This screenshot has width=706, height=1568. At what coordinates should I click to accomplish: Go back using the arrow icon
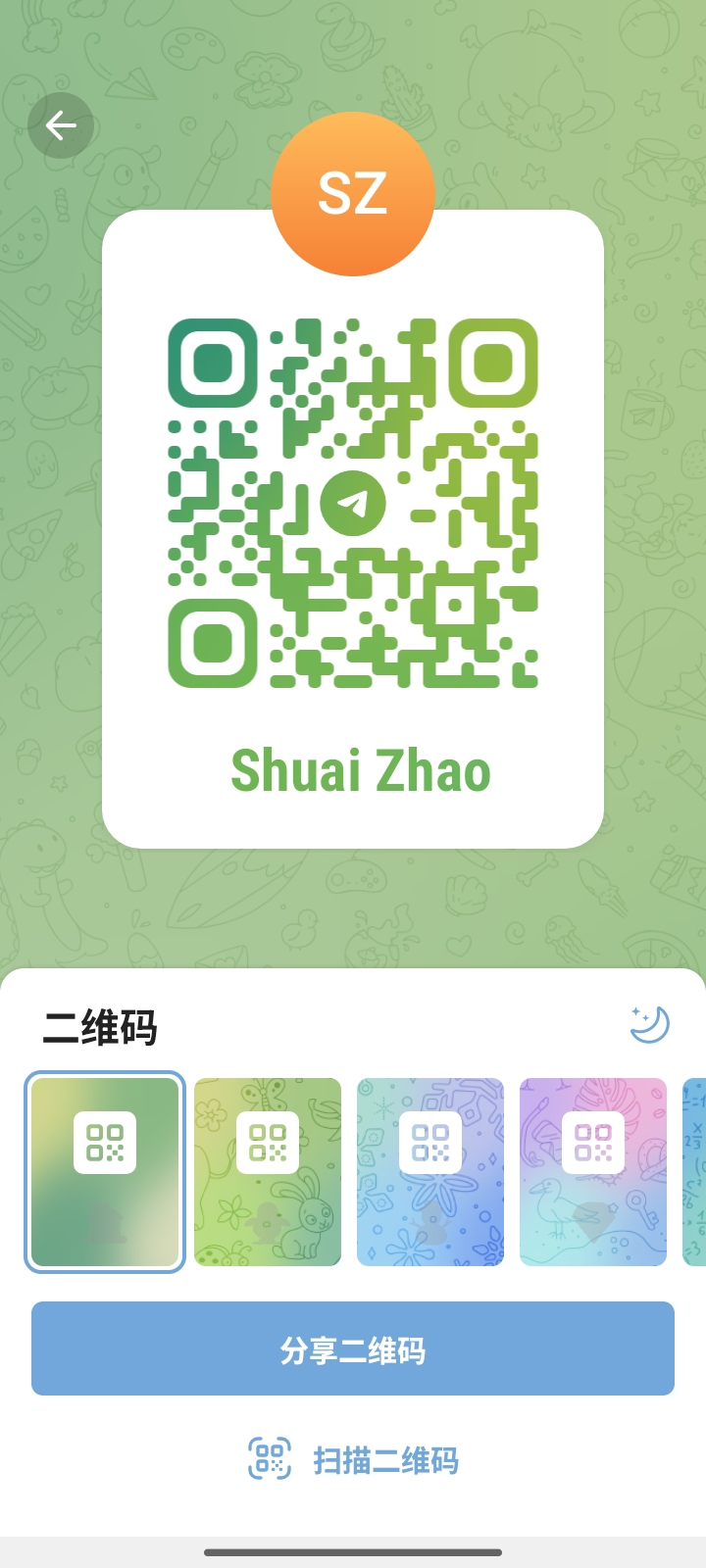[x=61, y=125]
